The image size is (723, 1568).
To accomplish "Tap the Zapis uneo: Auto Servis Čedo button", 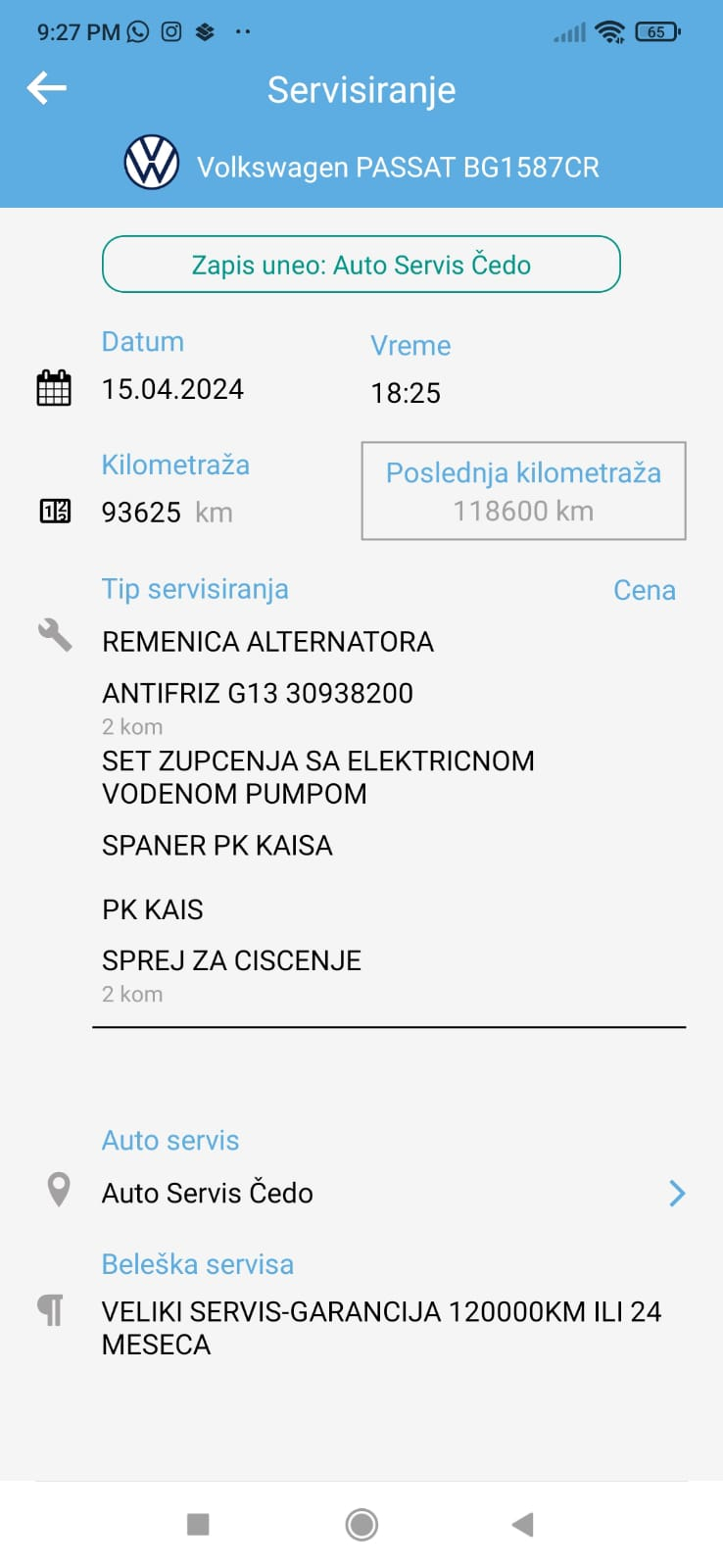I will point(361,265).
